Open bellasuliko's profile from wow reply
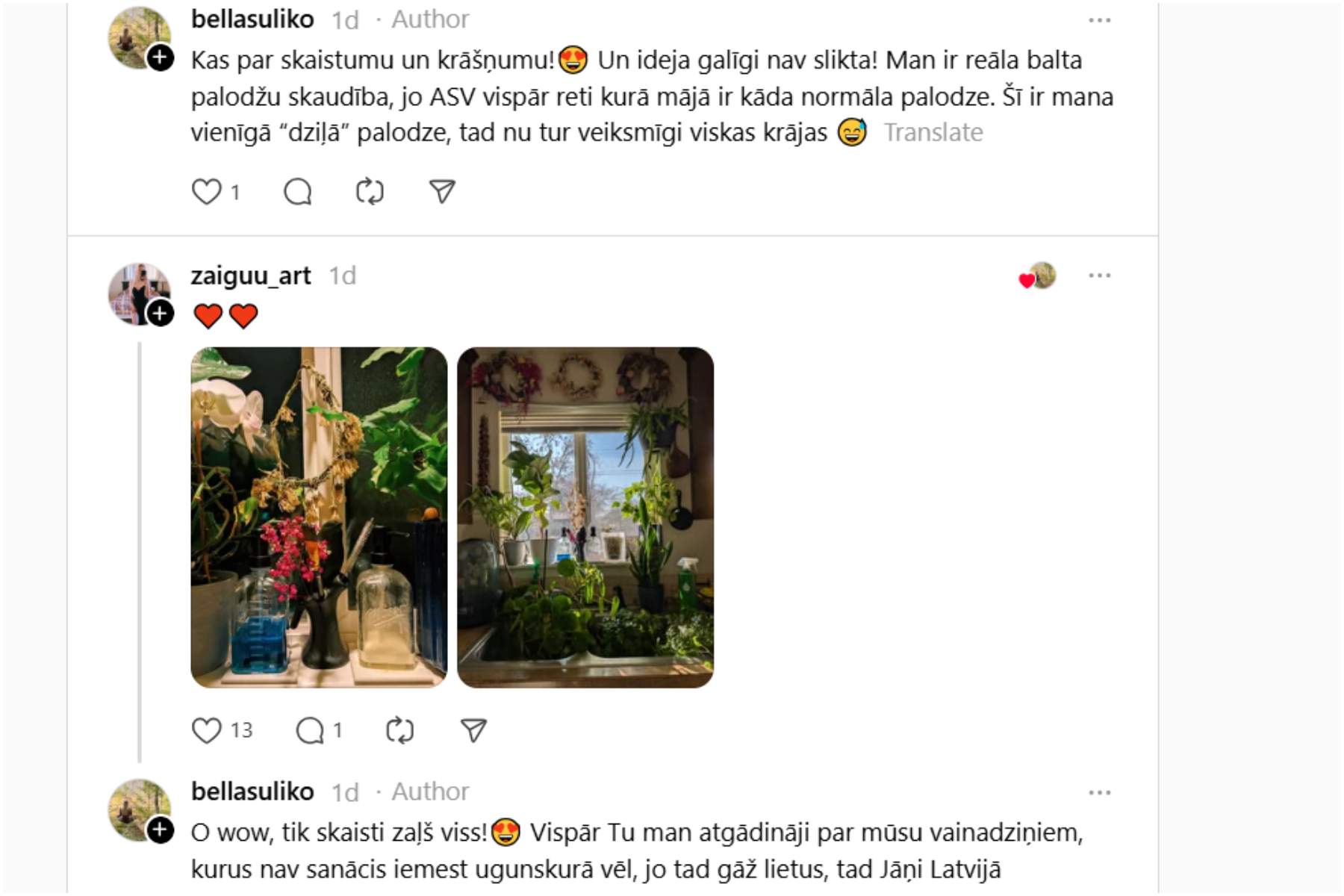1344x896 pixels. (x=252, y=791)
